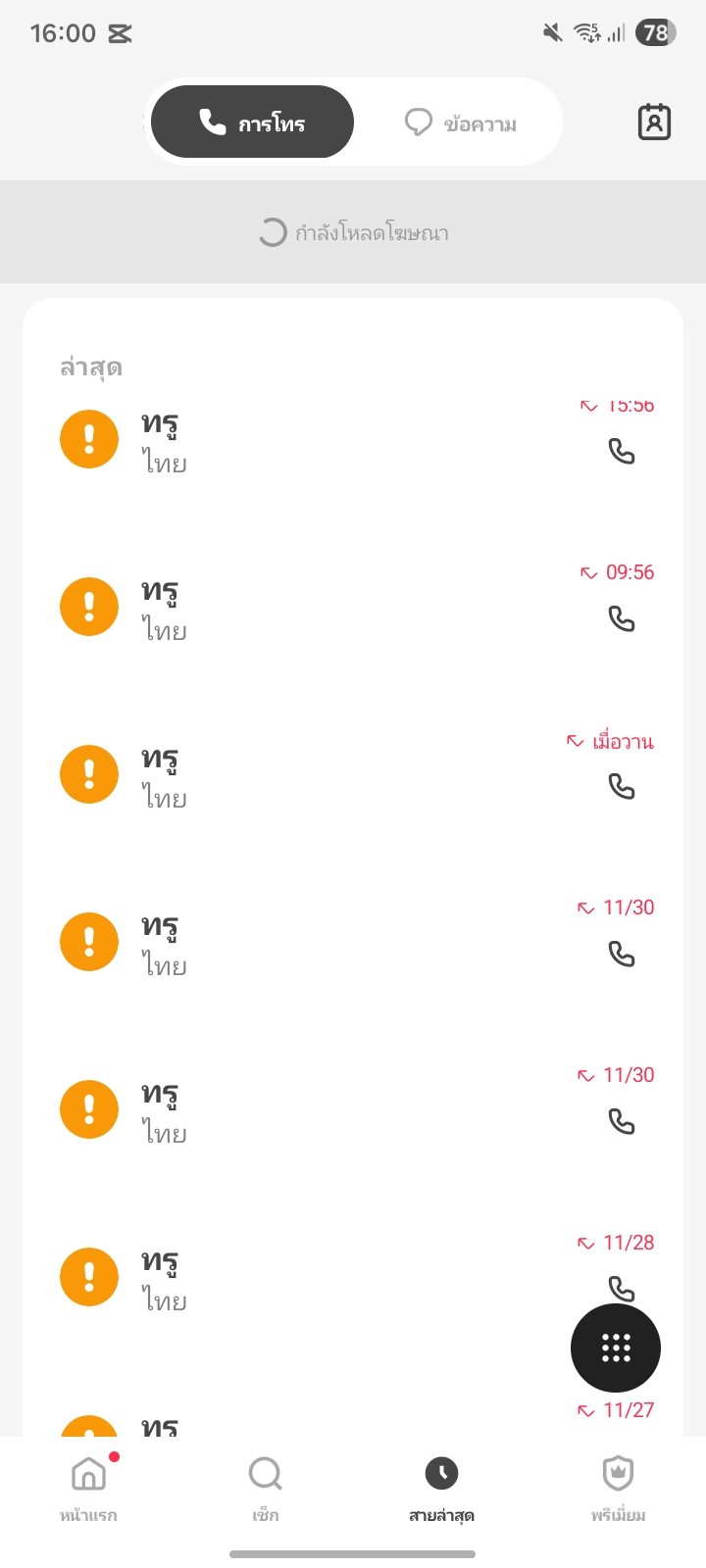This screenshot has width=706, height=1568.
Task: Call back the ทรู call from เมื่อวาน
Action: (x=622, y=787)
